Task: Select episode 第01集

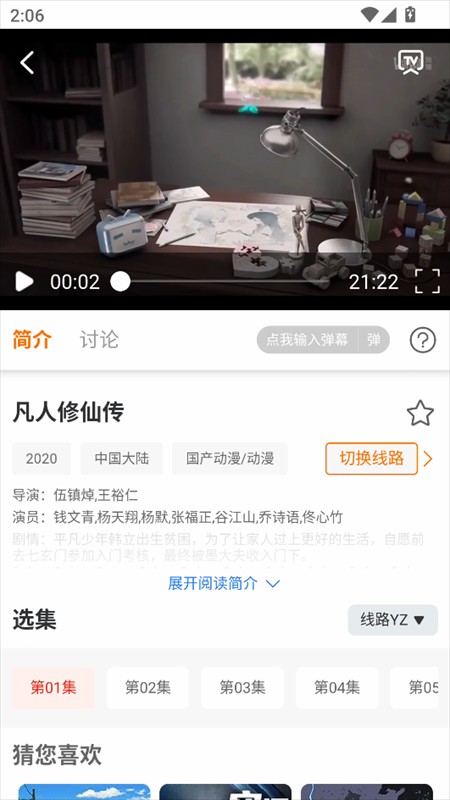Action: click(x=53, y=688)
